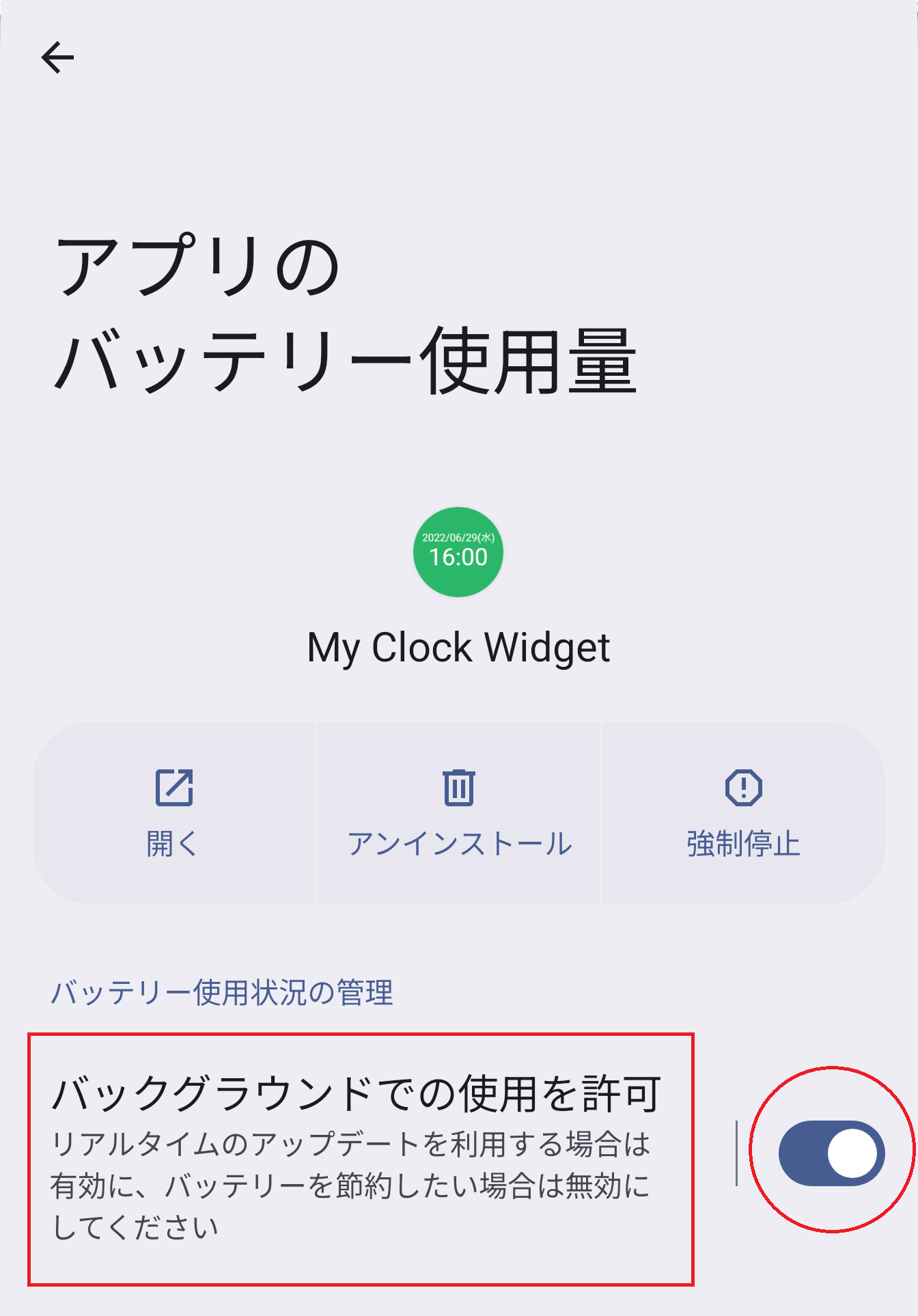Tap アンインストール to uninstall the app
The width and height of the screenshot is (918, 1316).
coord(459,813)
